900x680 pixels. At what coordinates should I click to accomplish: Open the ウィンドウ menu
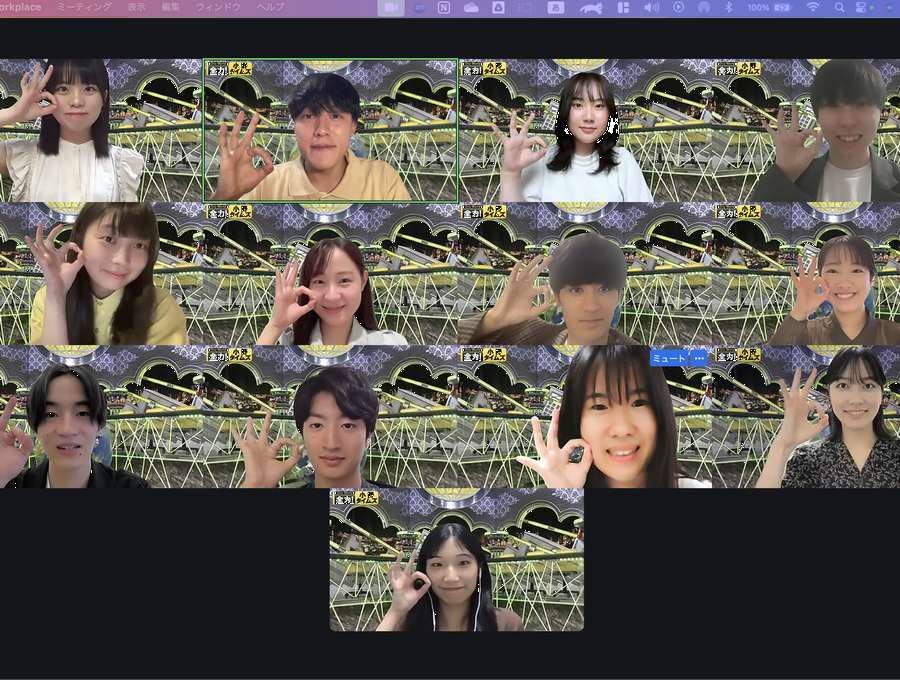(217, 7)
